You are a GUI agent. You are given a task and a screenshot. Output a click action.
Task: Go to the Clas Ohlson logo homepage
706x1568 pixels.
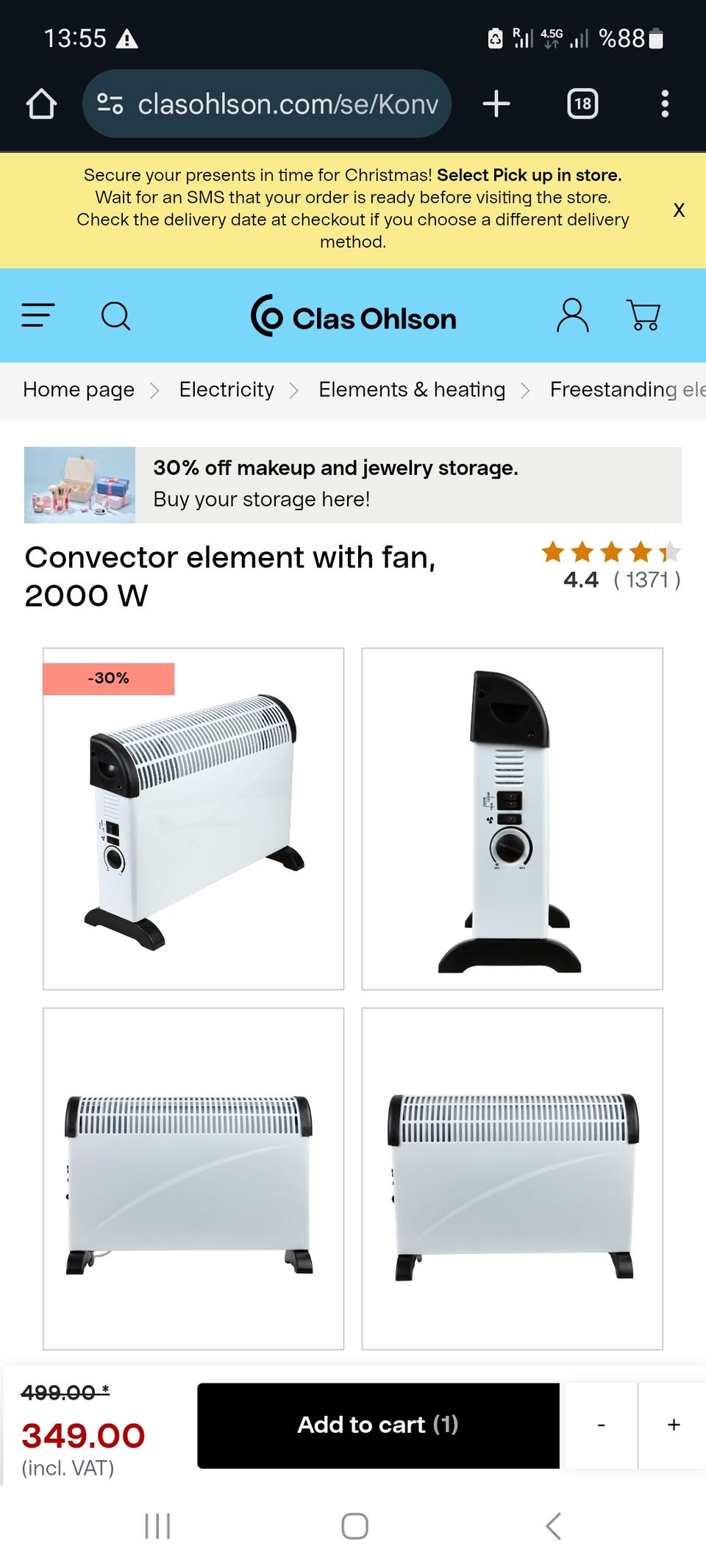[354, 316]
